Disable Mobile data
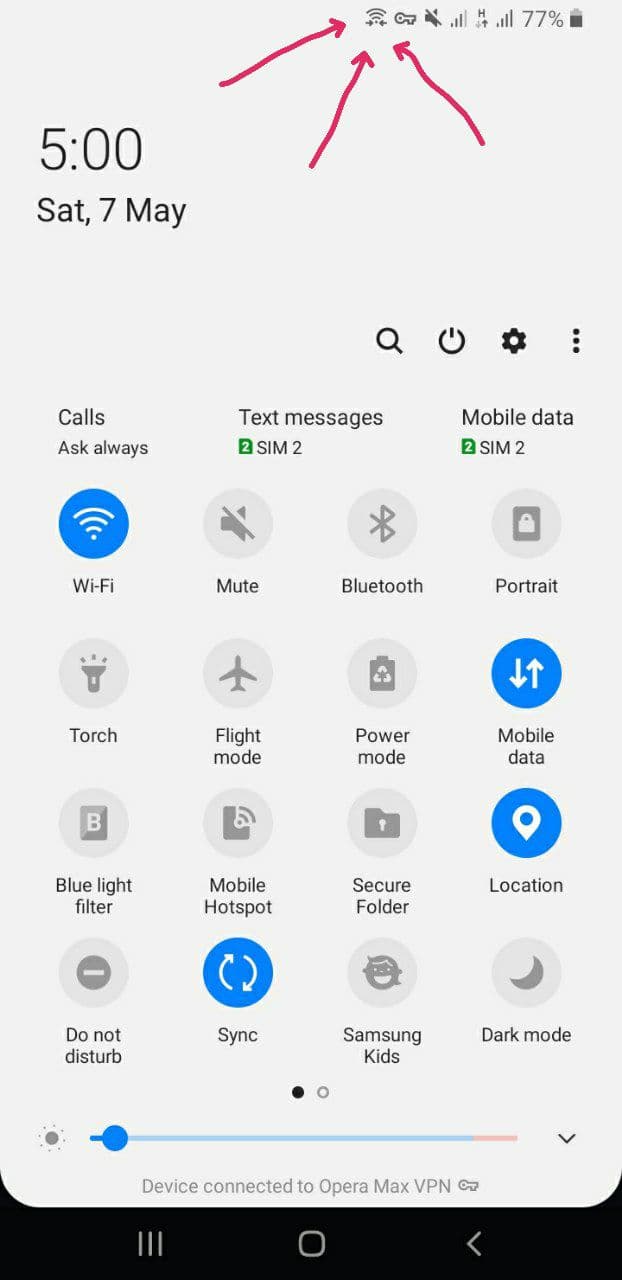 (x=526, y=673)
